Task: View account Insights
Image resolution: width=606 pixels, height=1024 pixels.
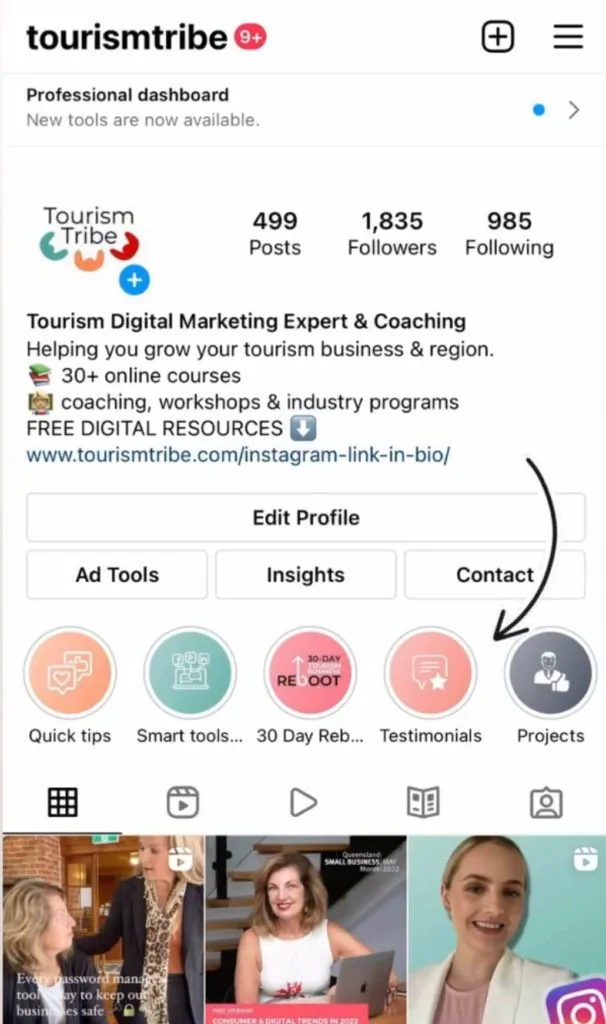Action: pyautogui.click(x=305, y=575)
